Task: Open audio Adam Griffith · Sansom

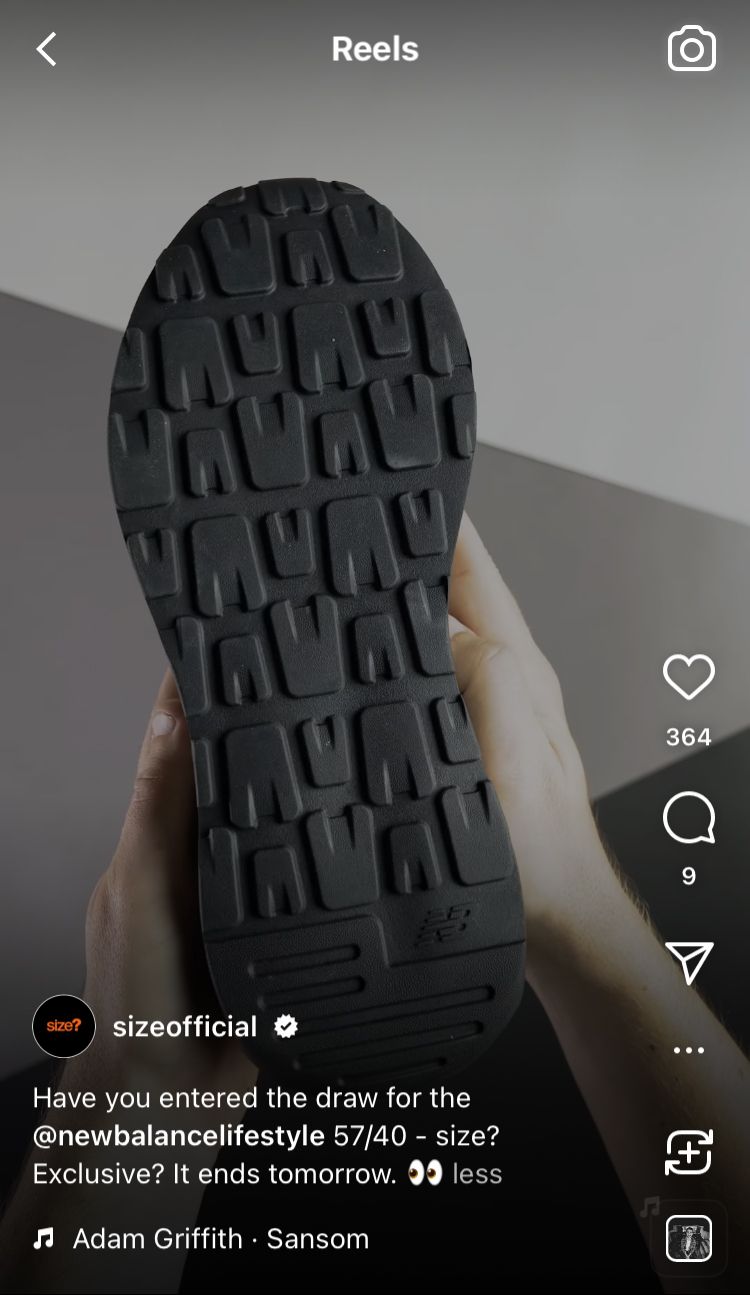Action: click(220, 1239)
